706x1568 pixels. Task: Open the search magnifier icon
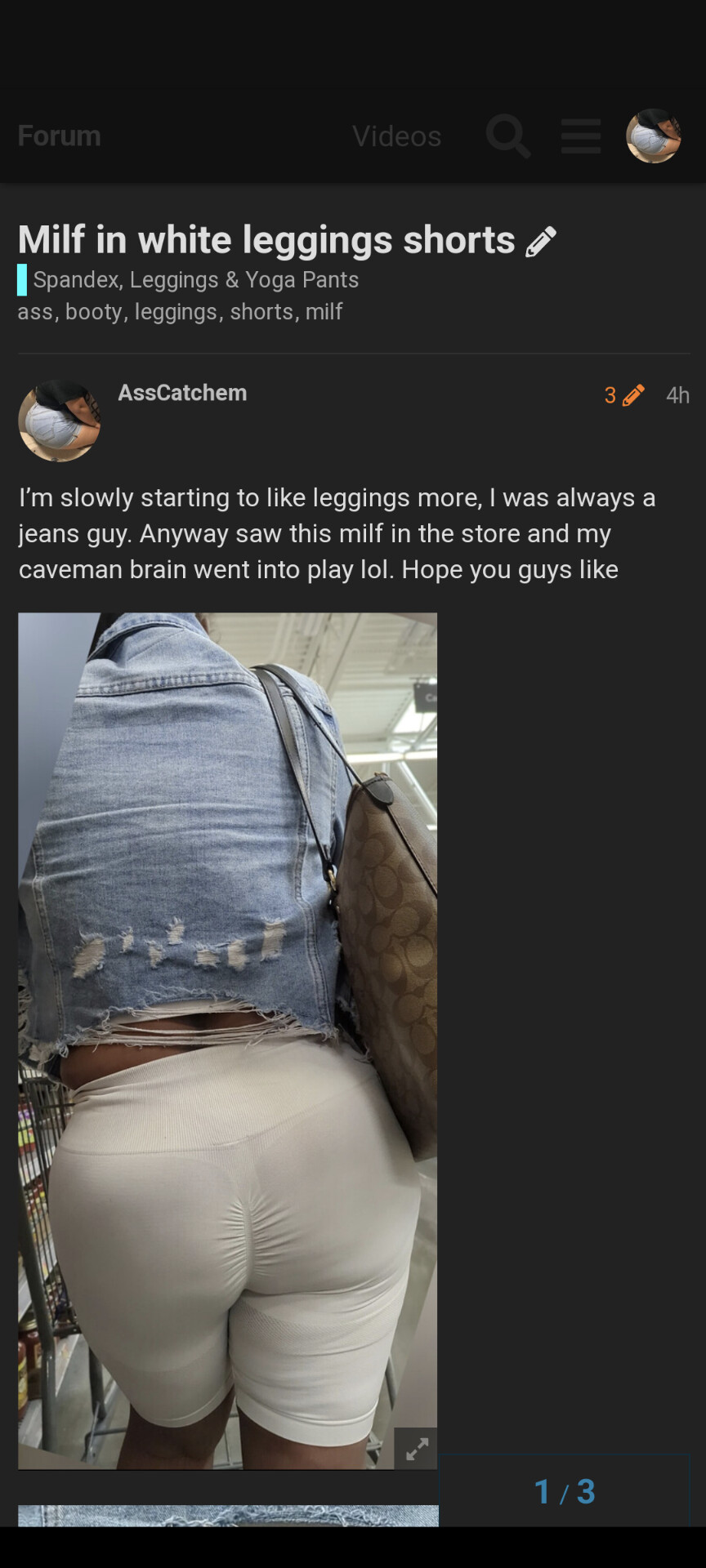click(508, 136)
